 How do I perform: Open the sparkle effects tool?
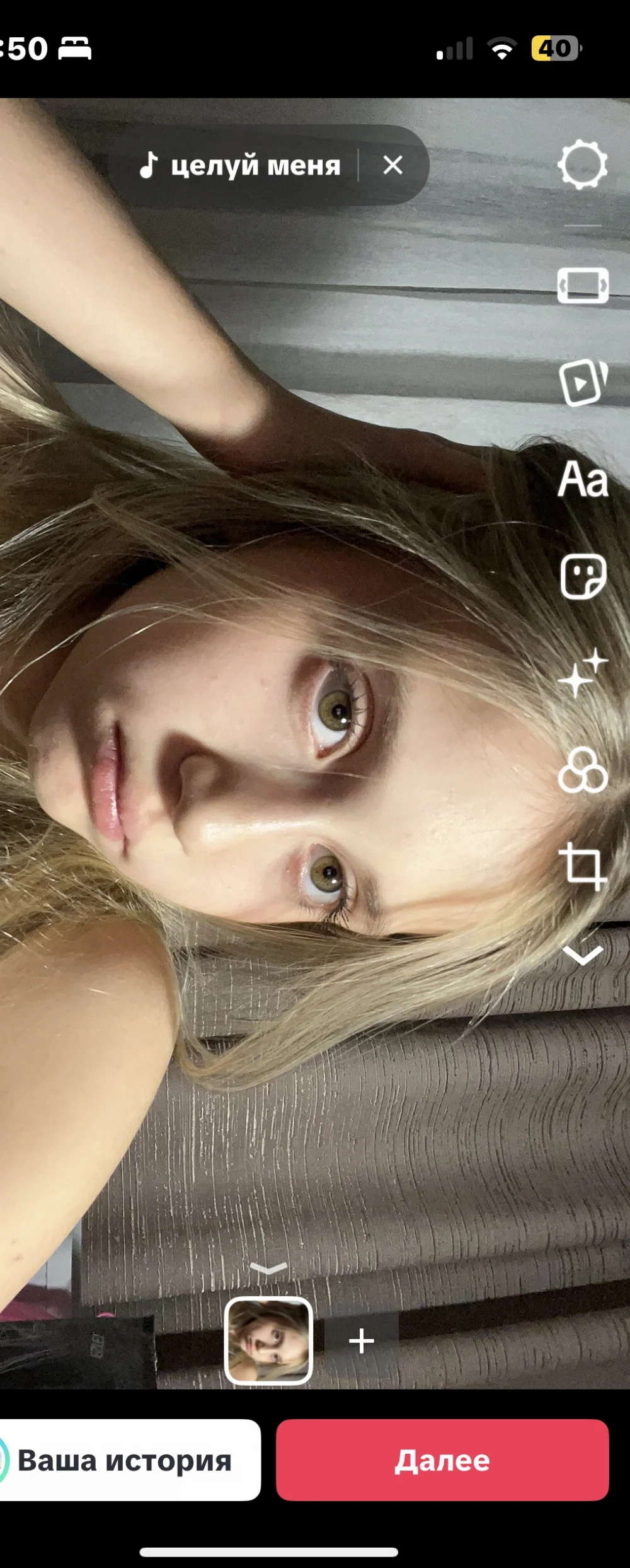point(583,675)
